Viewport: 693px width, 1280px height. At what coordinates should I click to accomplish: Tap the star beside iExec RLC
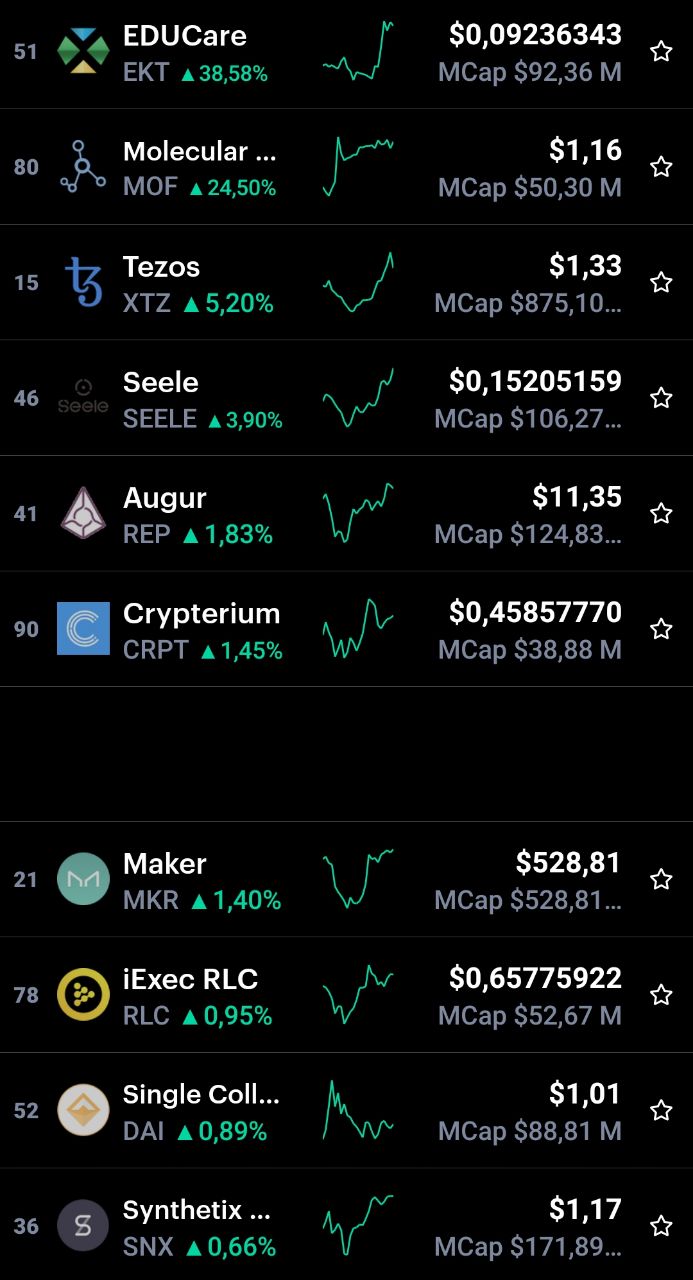tap(661, 994)
